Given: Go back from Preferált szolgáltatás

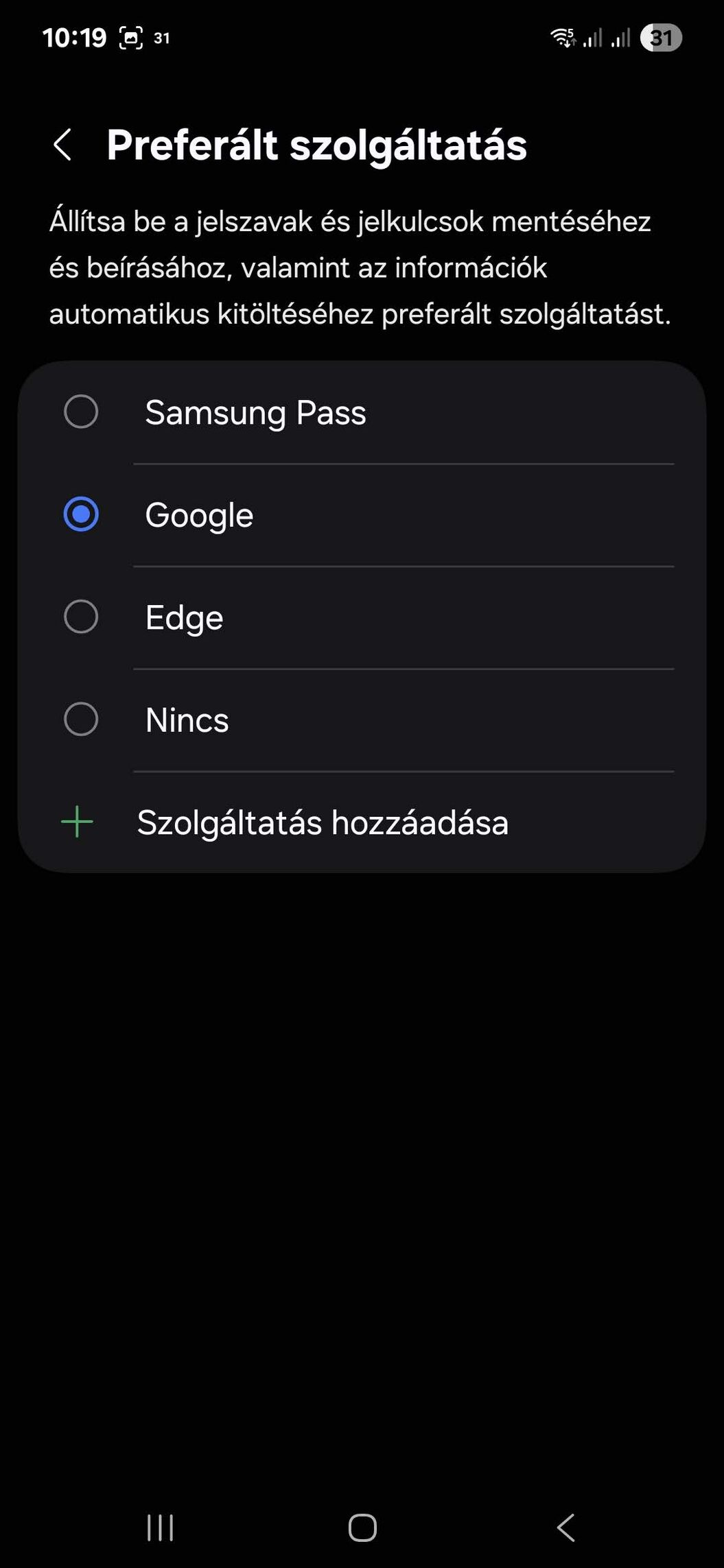Looking at the screenshot, I should 62,145.
